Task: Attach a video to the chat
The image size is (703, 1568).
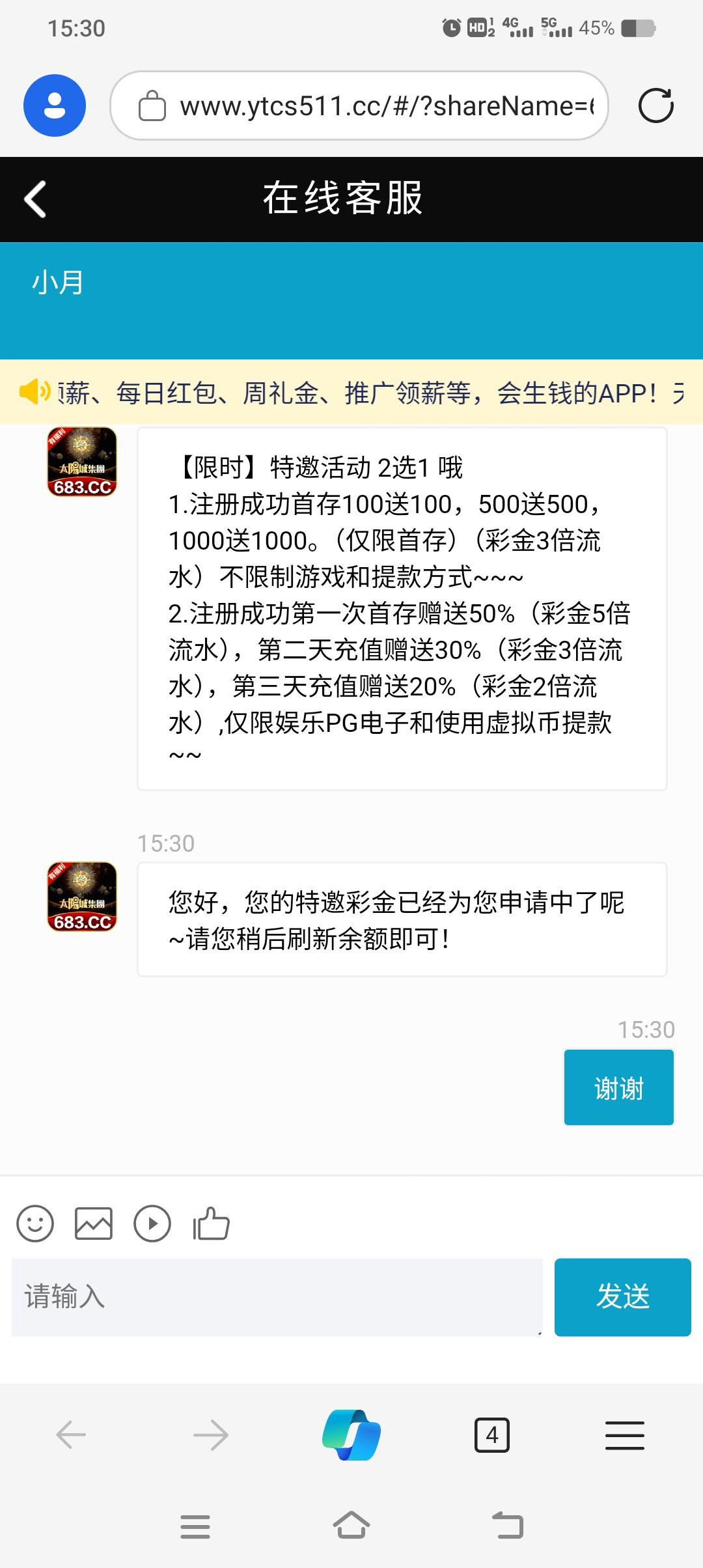Action: [x=152, y=1224]
